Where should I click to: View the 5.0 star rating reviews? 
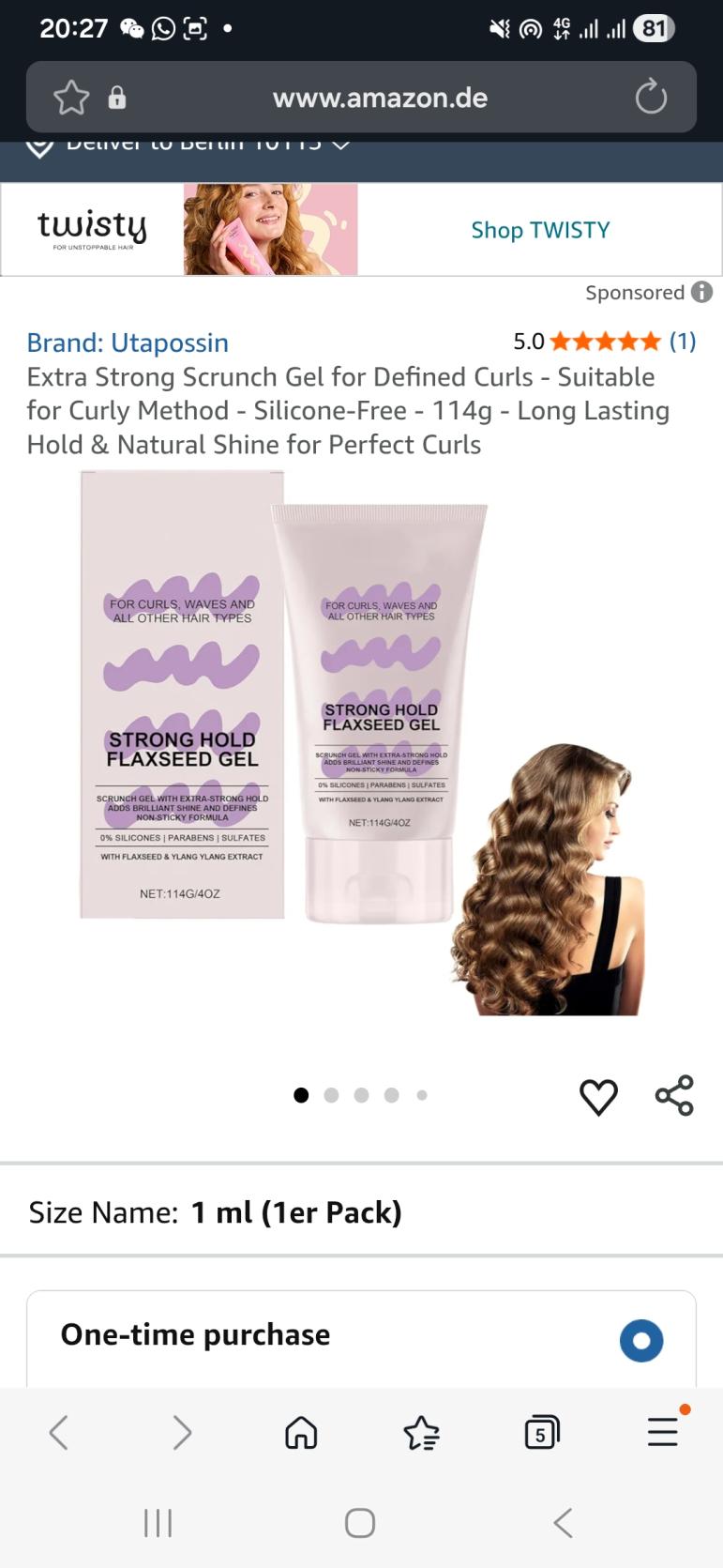605,341
